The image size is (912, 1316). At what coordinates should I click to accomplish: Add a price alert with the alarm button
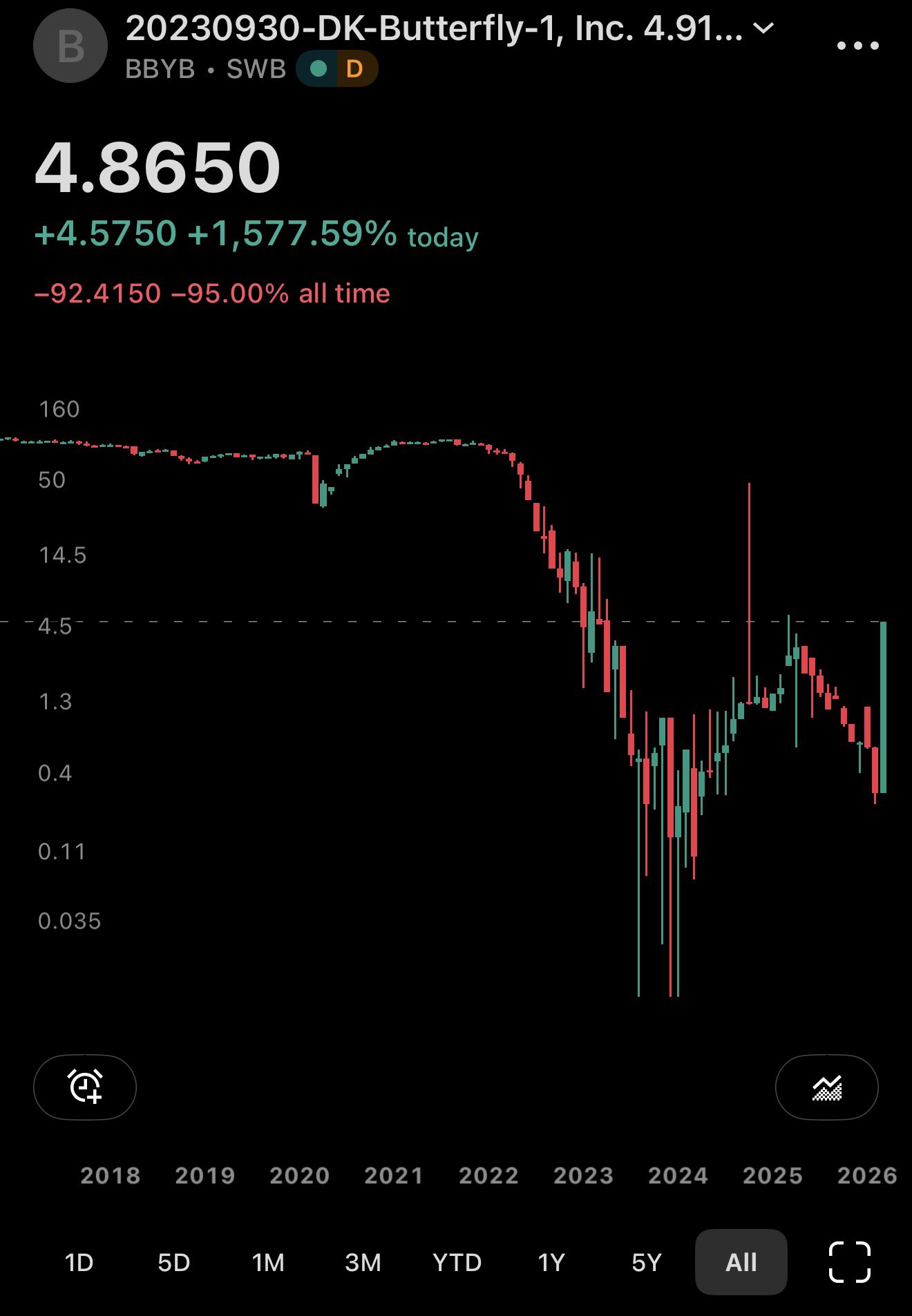tap(85, 1087)
